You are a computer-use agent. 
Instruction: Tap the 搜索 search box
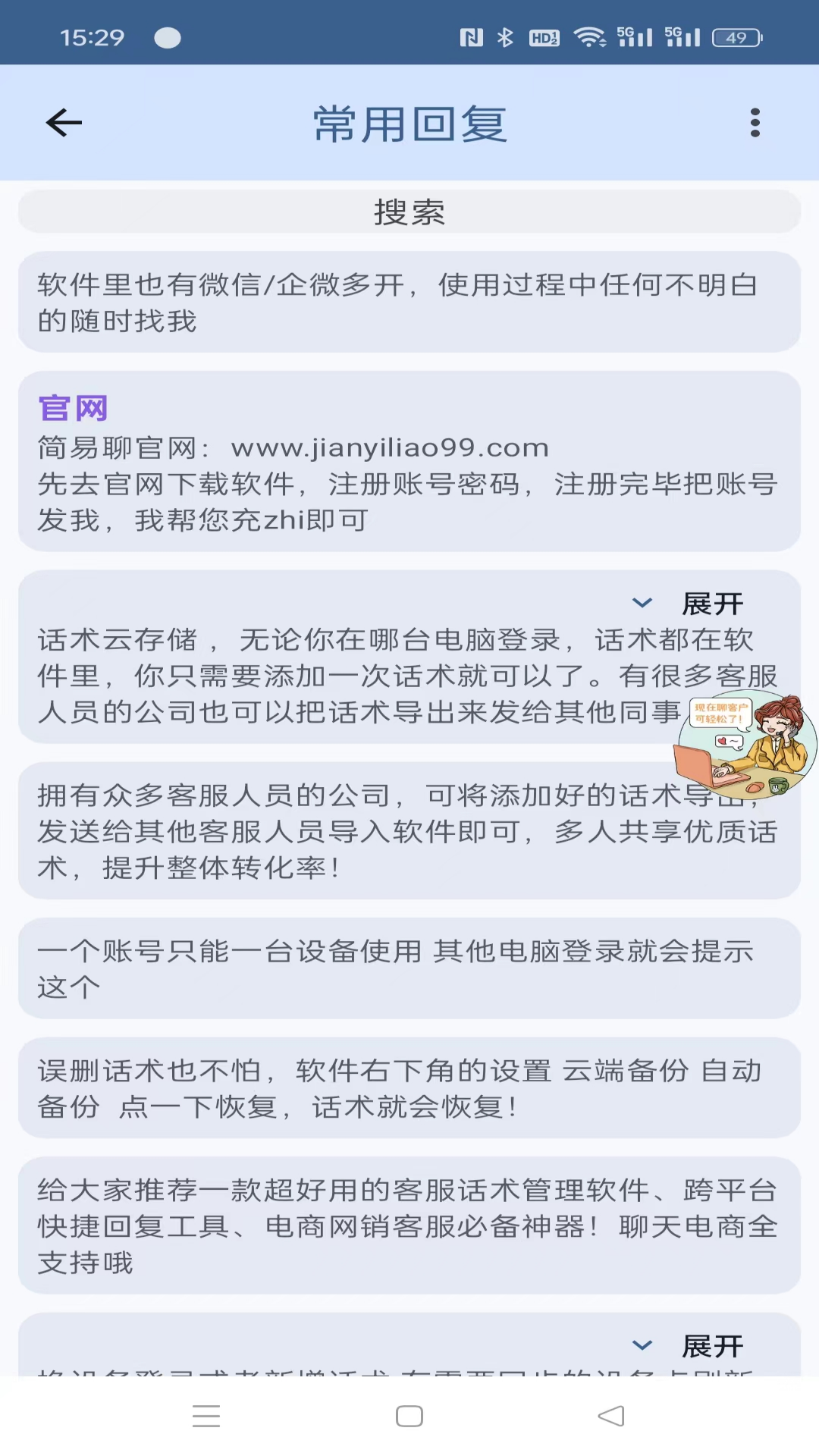tap(409, 212)
